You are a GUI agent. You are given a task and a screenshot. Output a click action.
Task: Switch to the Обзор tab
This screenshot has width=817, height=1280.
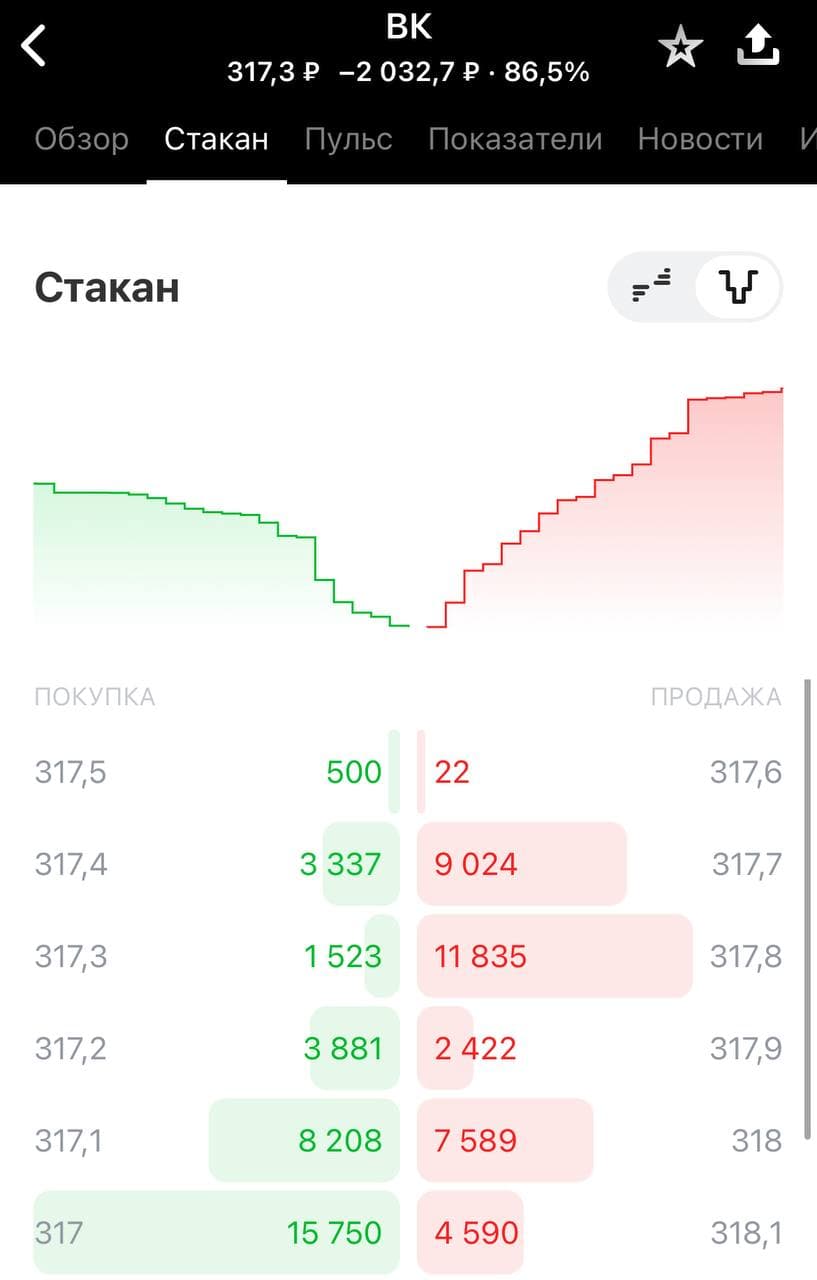82,139
